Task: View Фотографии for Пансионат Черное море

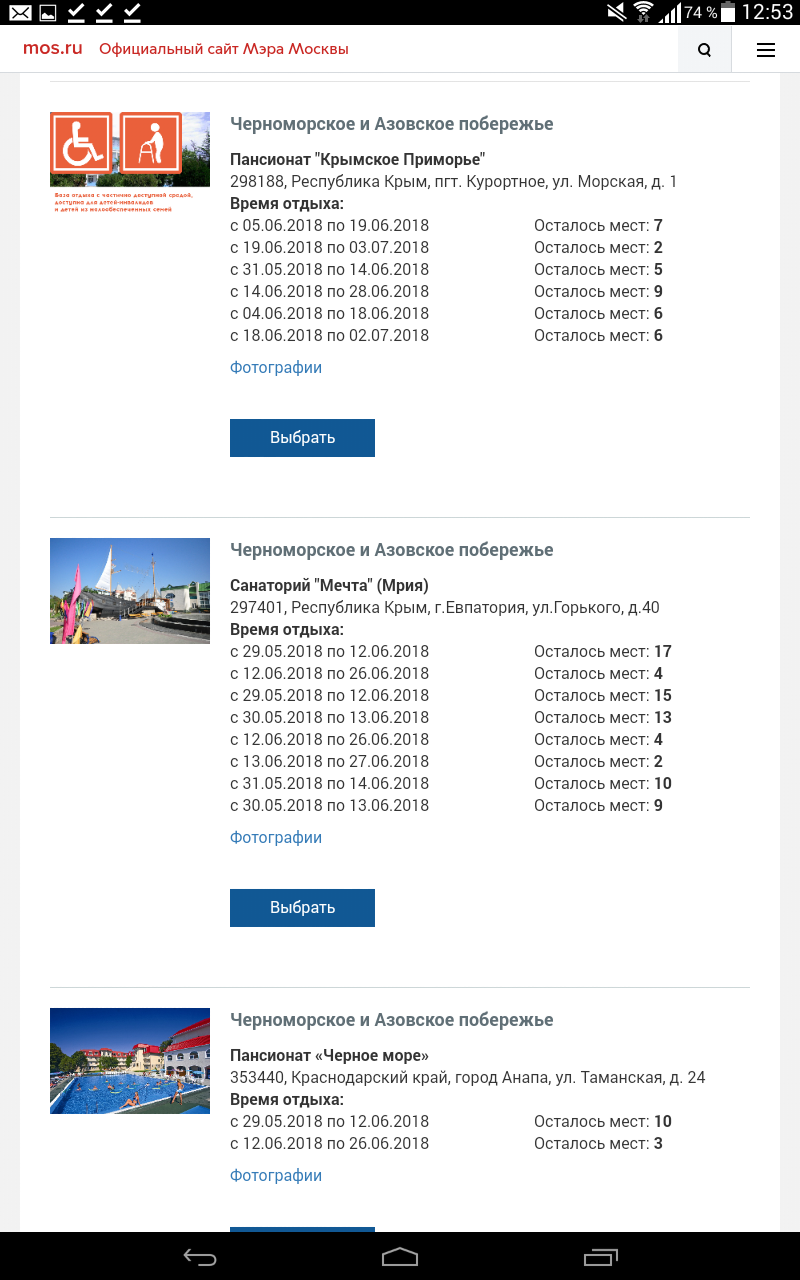Action: (x=276, y=1175)
